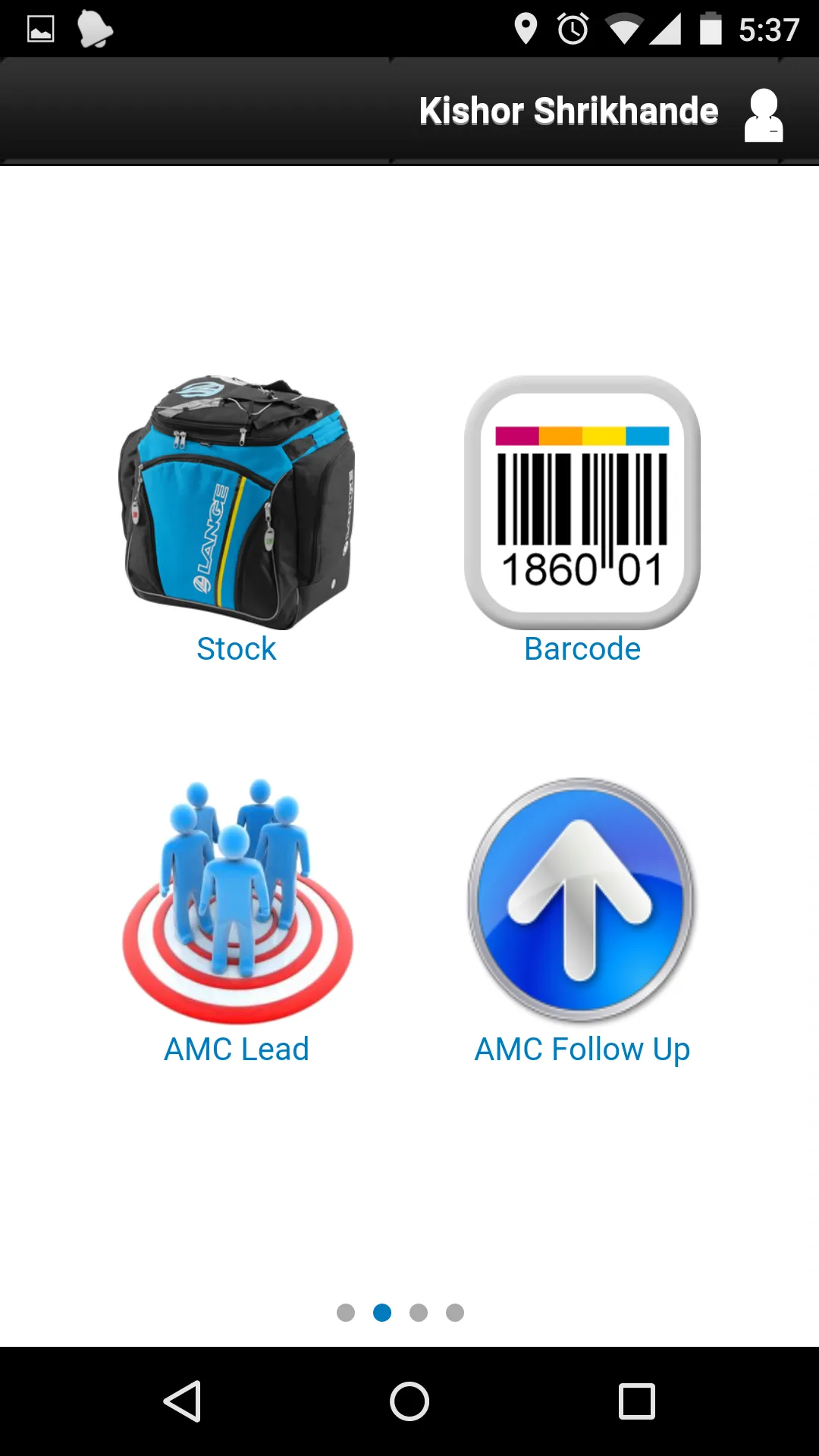Go back using the system back button
This screenshot has width=819, height=1456.
pyautogui.click(x=183, y=1401)
